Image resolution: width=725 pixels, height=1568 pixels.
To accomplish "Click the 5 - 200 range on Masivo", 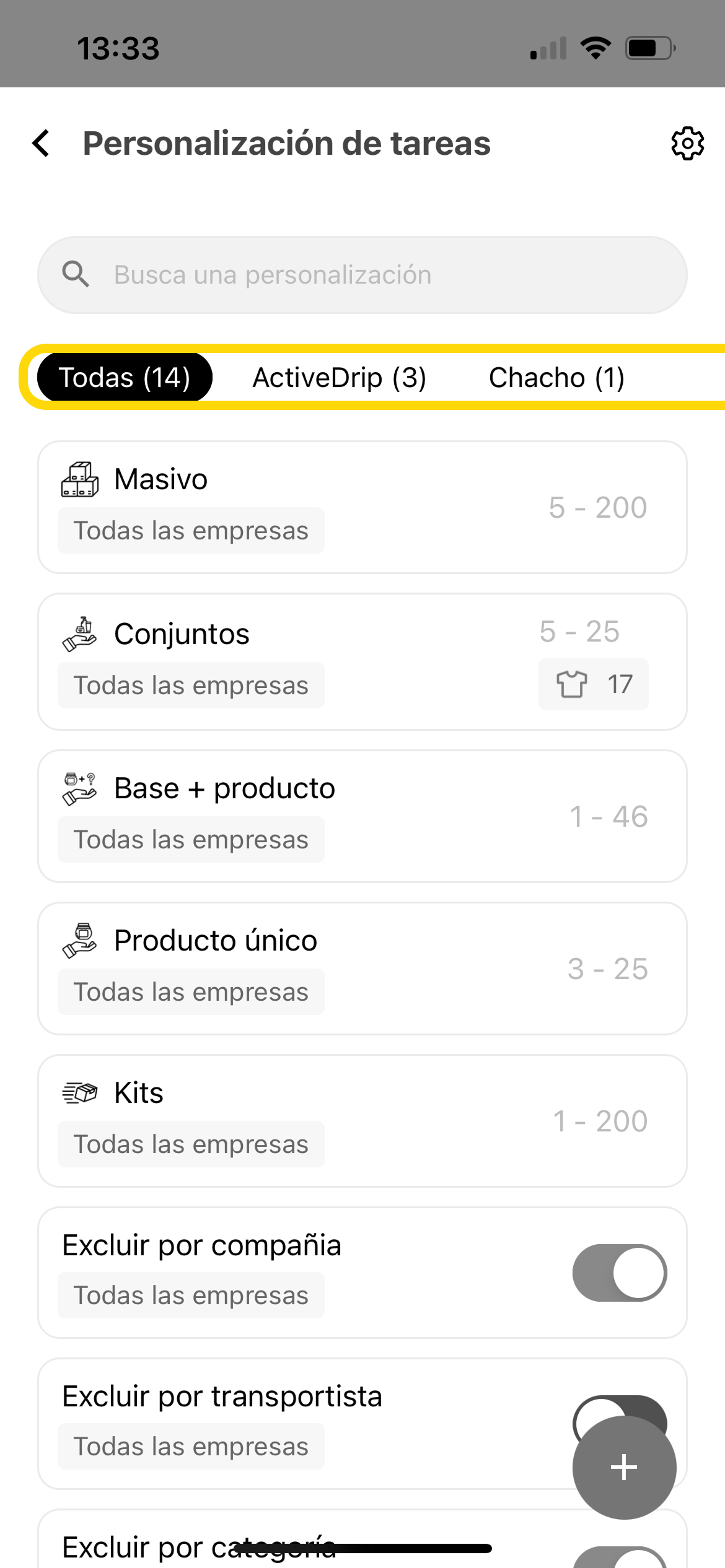I will point(597,507).
